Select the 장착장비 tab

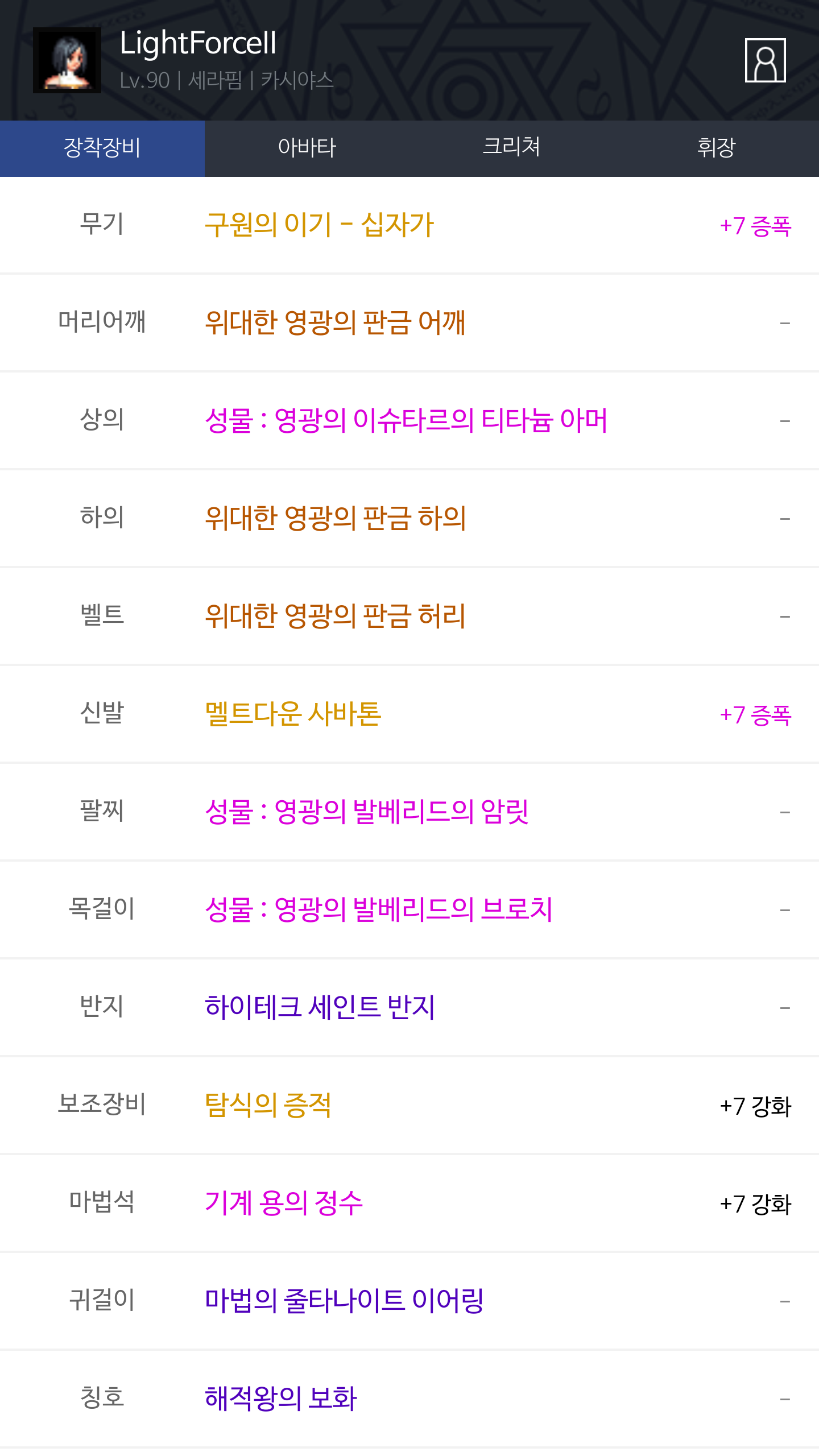click(102, 148)
